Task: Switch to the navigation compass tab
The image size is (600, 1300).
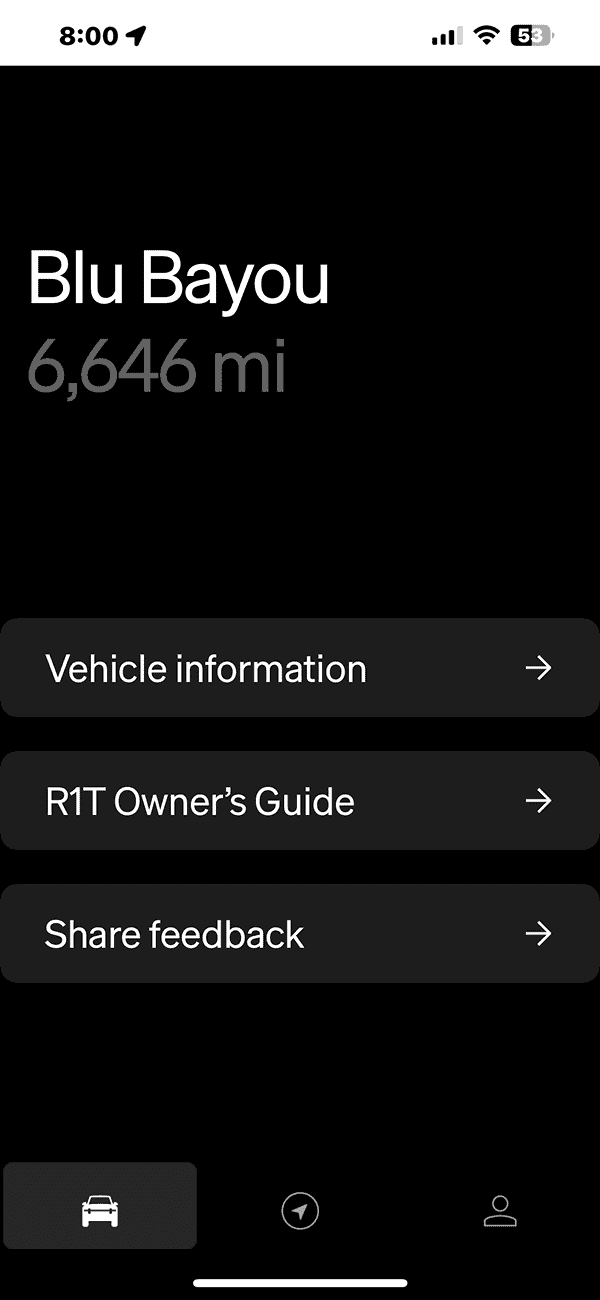Action: coord(300,1212)
